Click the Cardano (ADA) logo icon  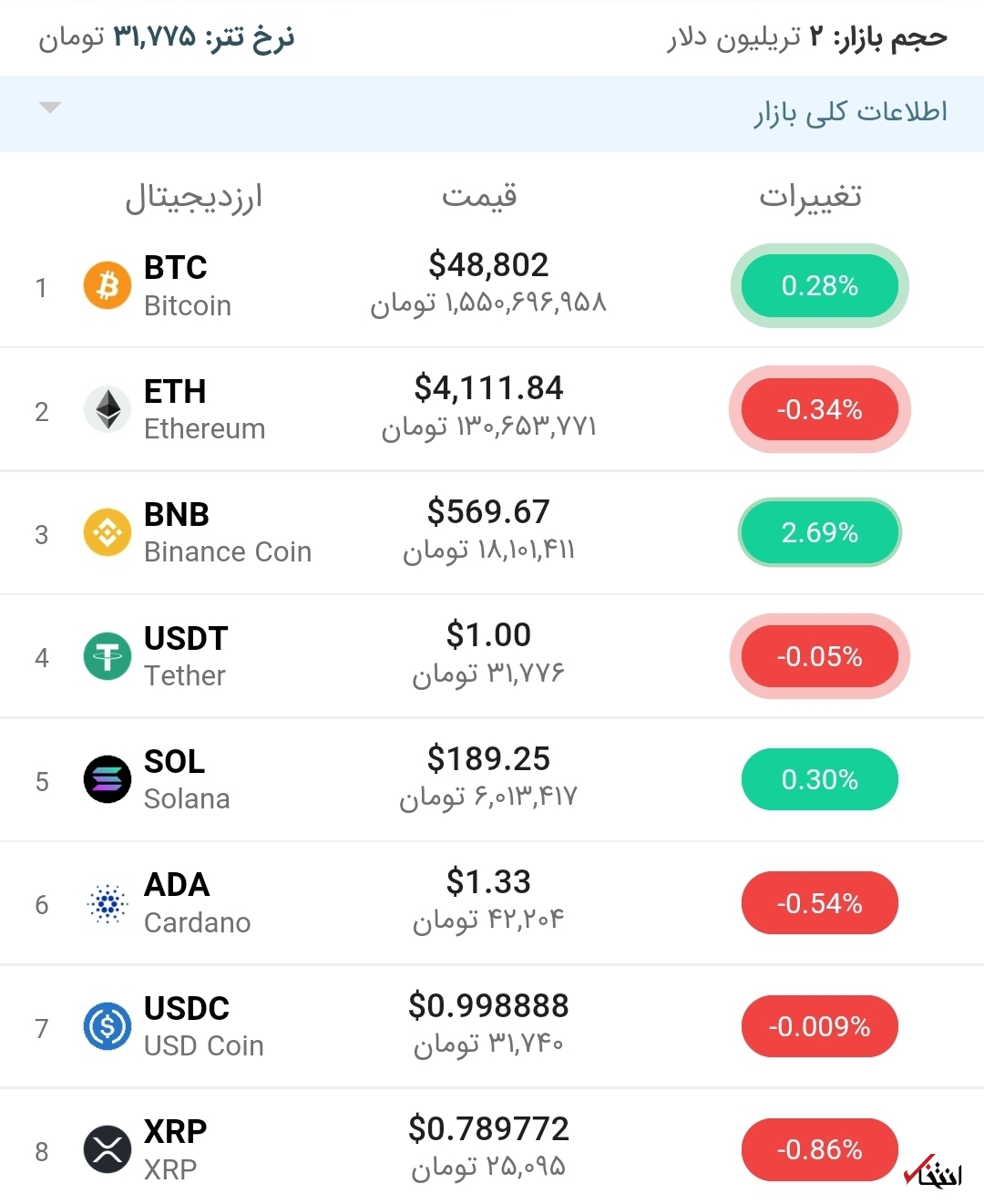pyautogui.click(x=107, y=902)
